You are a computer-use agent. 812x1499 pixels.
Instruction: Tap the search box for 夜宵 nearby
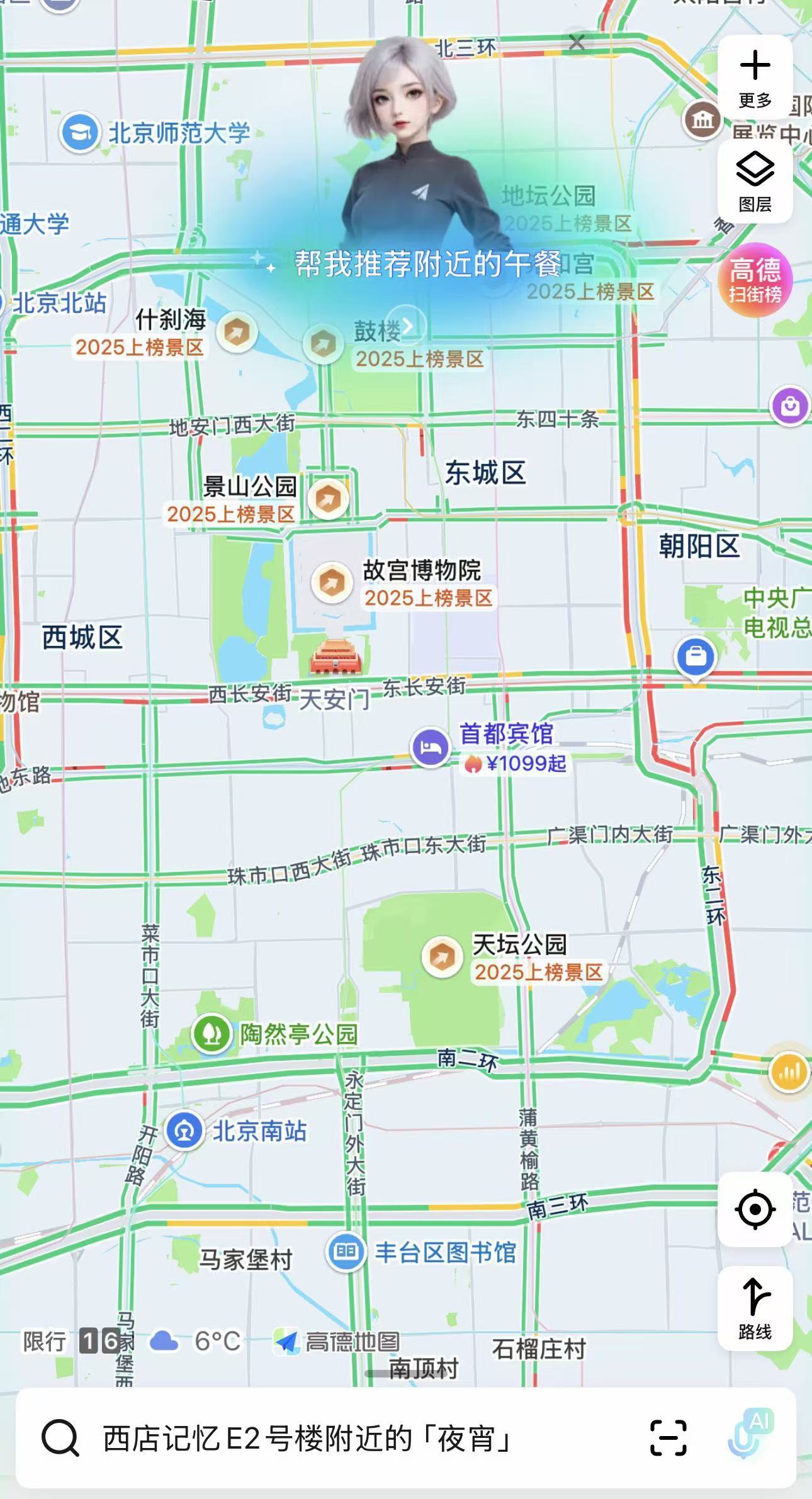tap(352, 1439)
